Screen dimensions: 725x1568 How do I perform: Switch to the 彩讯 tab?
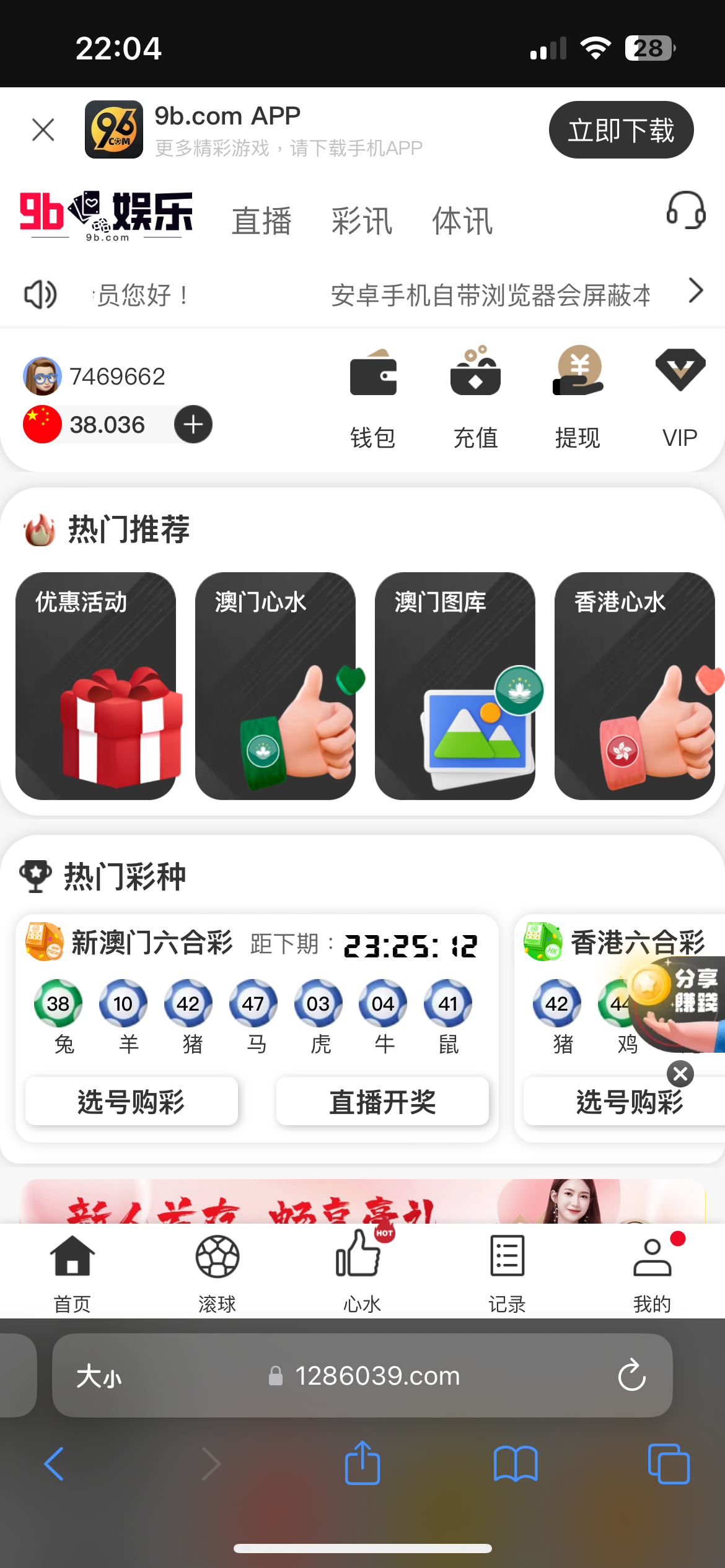click(x=362, y=221)
